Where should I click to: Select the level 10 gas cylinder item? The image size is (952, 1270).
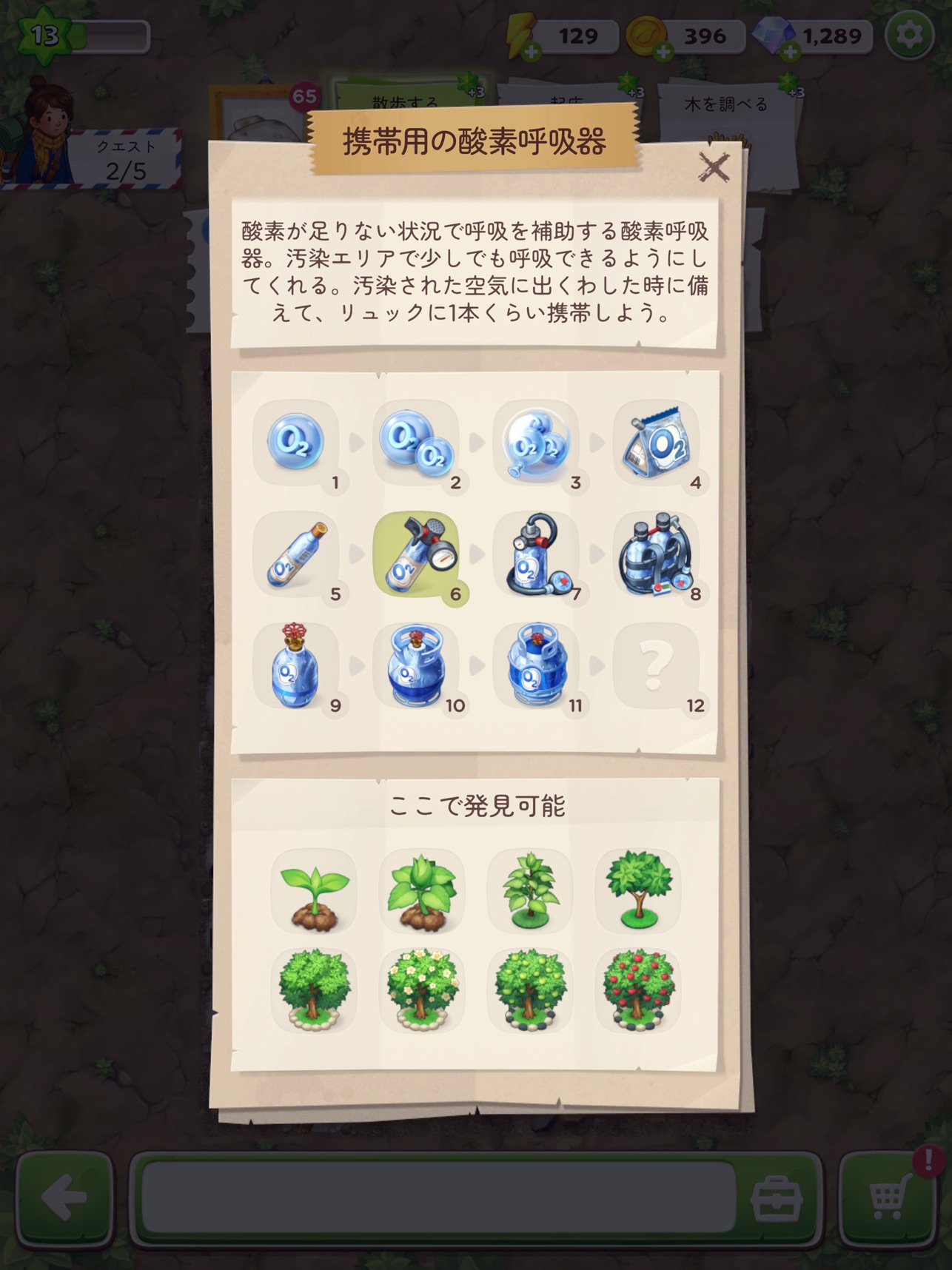pyautogui.click(x=416, y=666)
